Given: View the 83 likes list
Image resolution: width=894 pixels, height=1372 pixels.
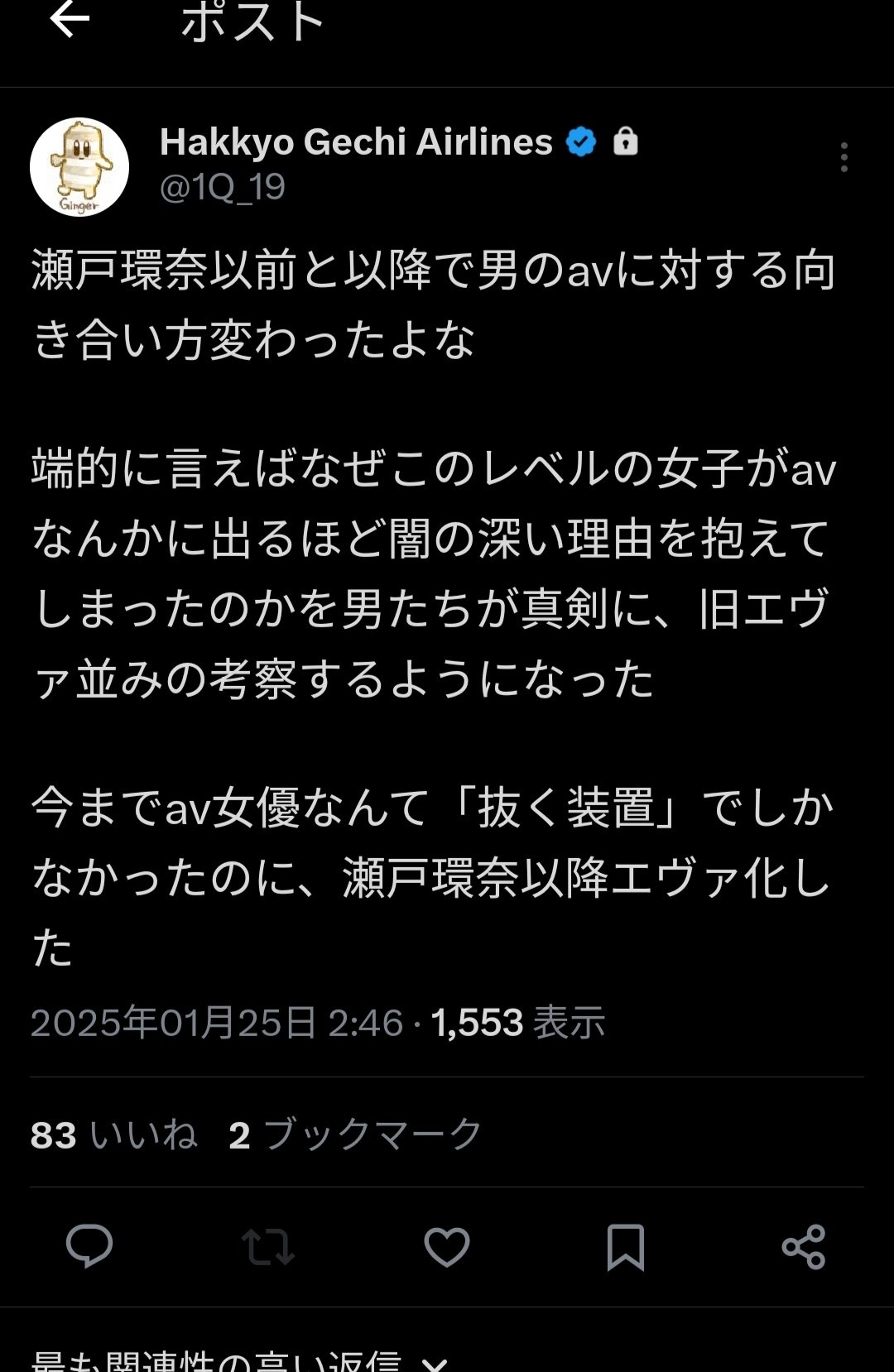Looking at the screenshot, I should tap(114, 1135).
